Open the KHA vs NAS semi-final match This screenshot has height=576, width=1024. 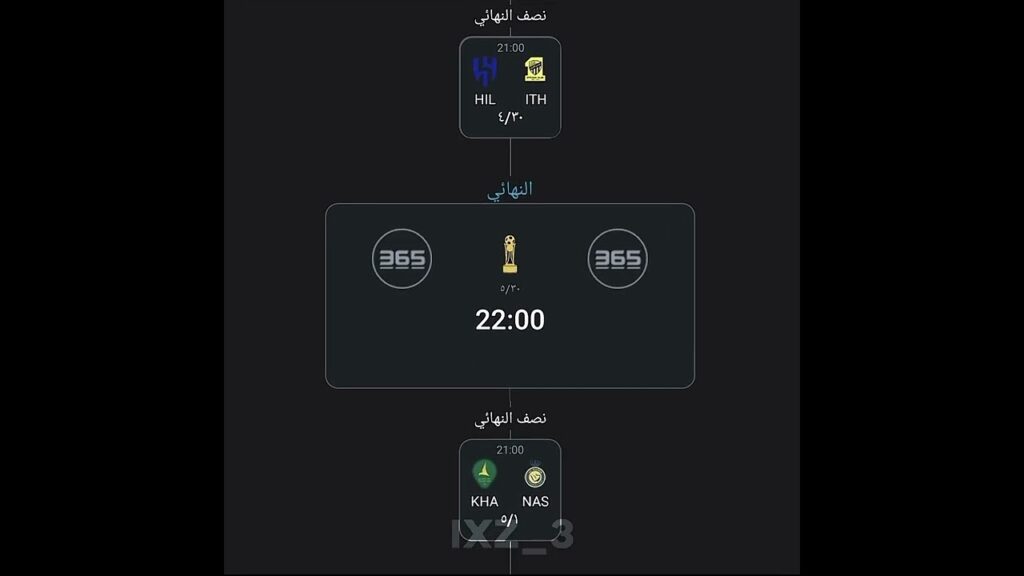tap(510, 489)
